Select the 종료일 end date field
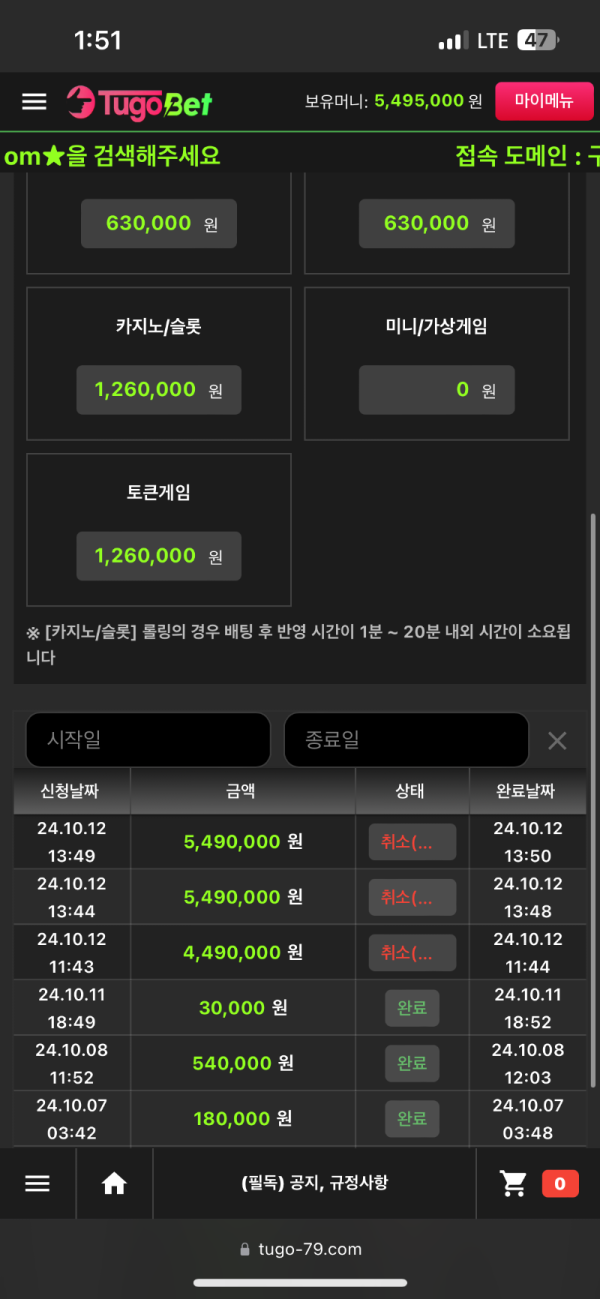Screen dimensions: 600x1299 (x=406, y=740)
